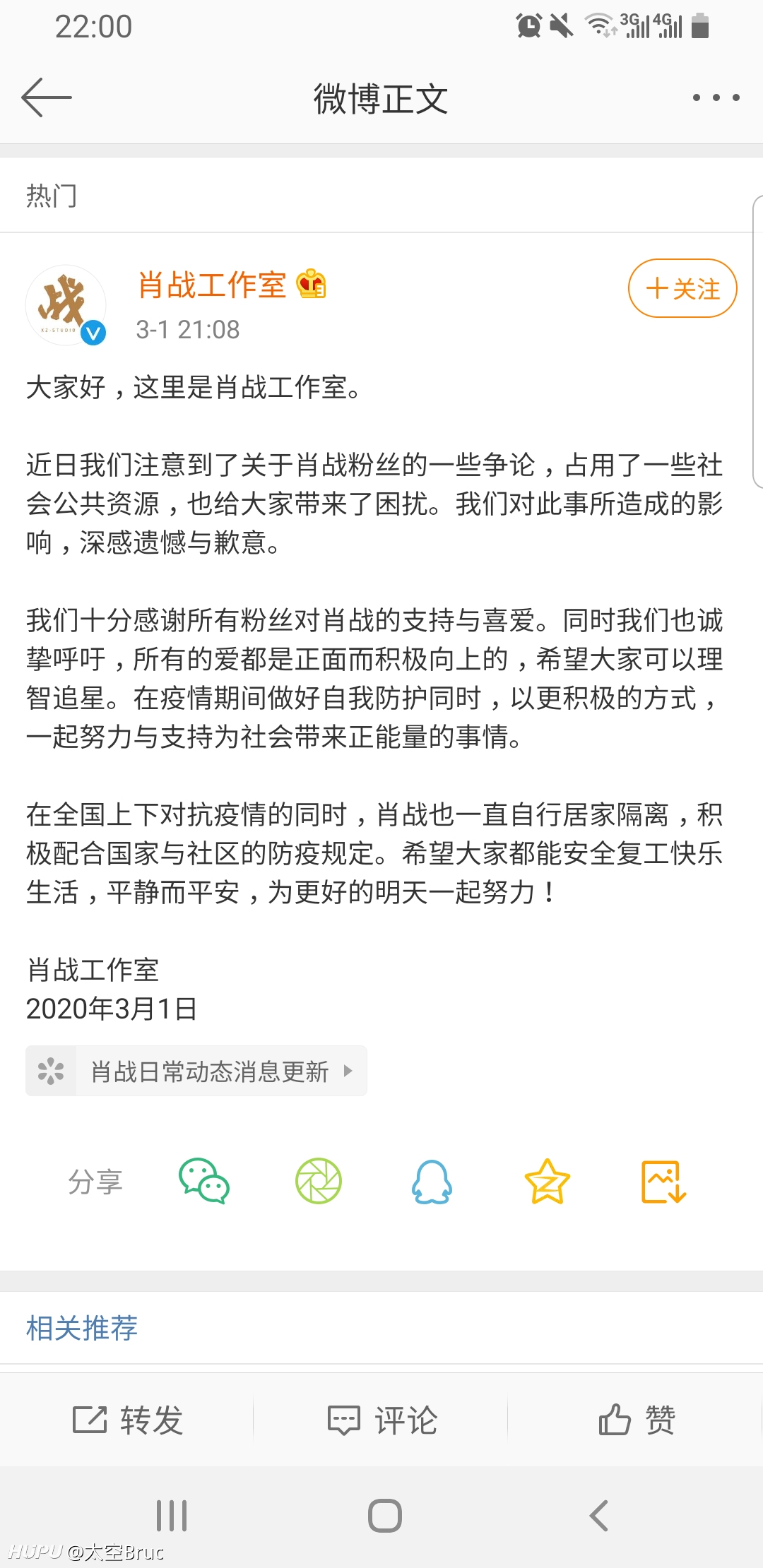Screen dimensions: 763x1568
Task: Go back using the top arrow
Action: coord(47,97)
